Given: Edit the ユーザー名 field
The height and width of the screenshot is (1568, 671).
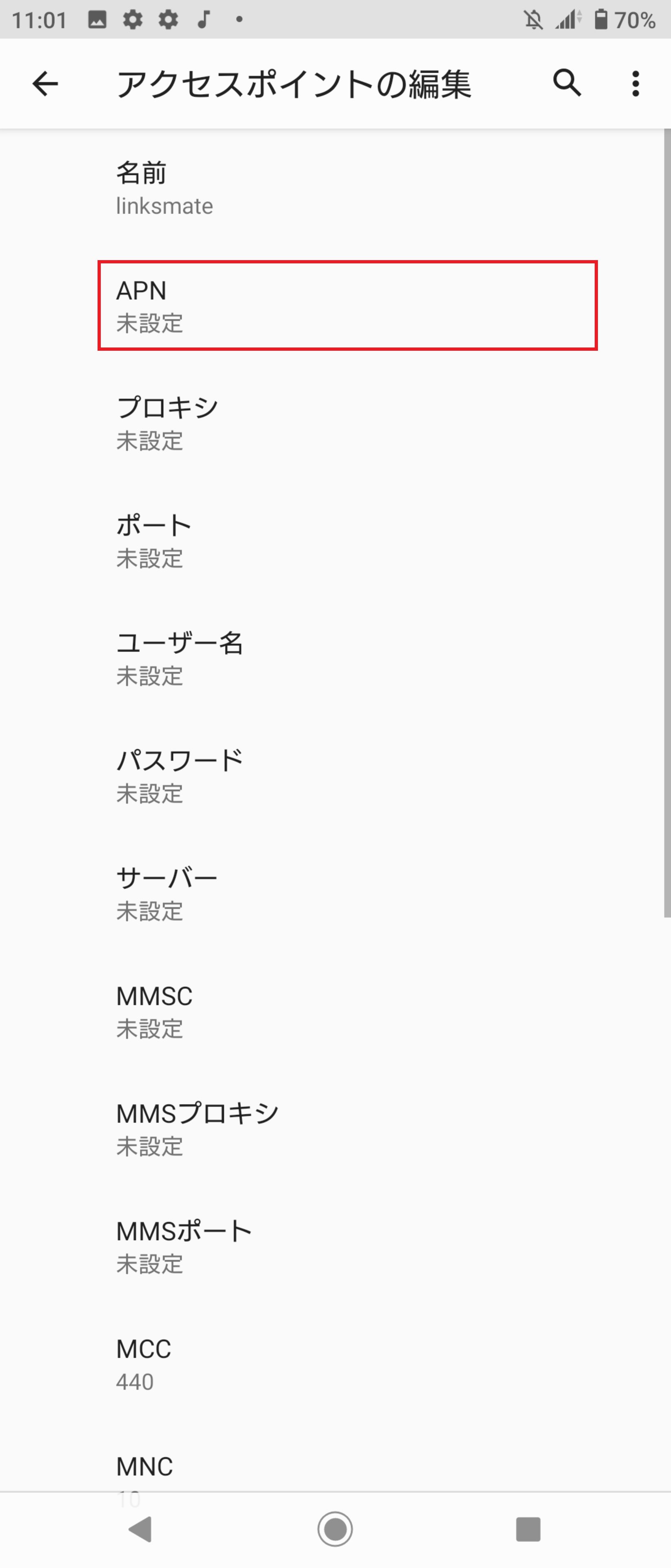Looking at the screenshot, I should coord(335,659).
